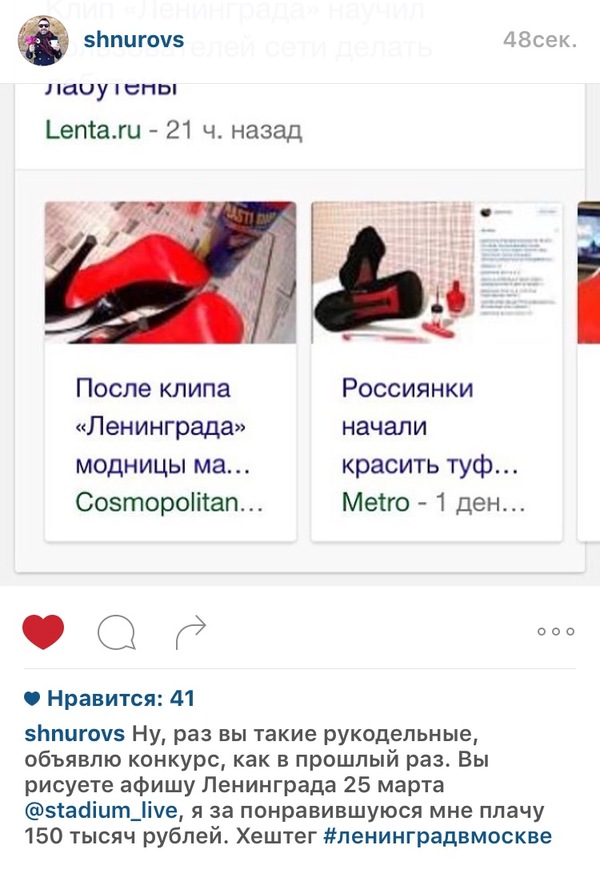
Task: Open the #ленинградвмоскве hashtag
Action: click(x=437, y=836)
